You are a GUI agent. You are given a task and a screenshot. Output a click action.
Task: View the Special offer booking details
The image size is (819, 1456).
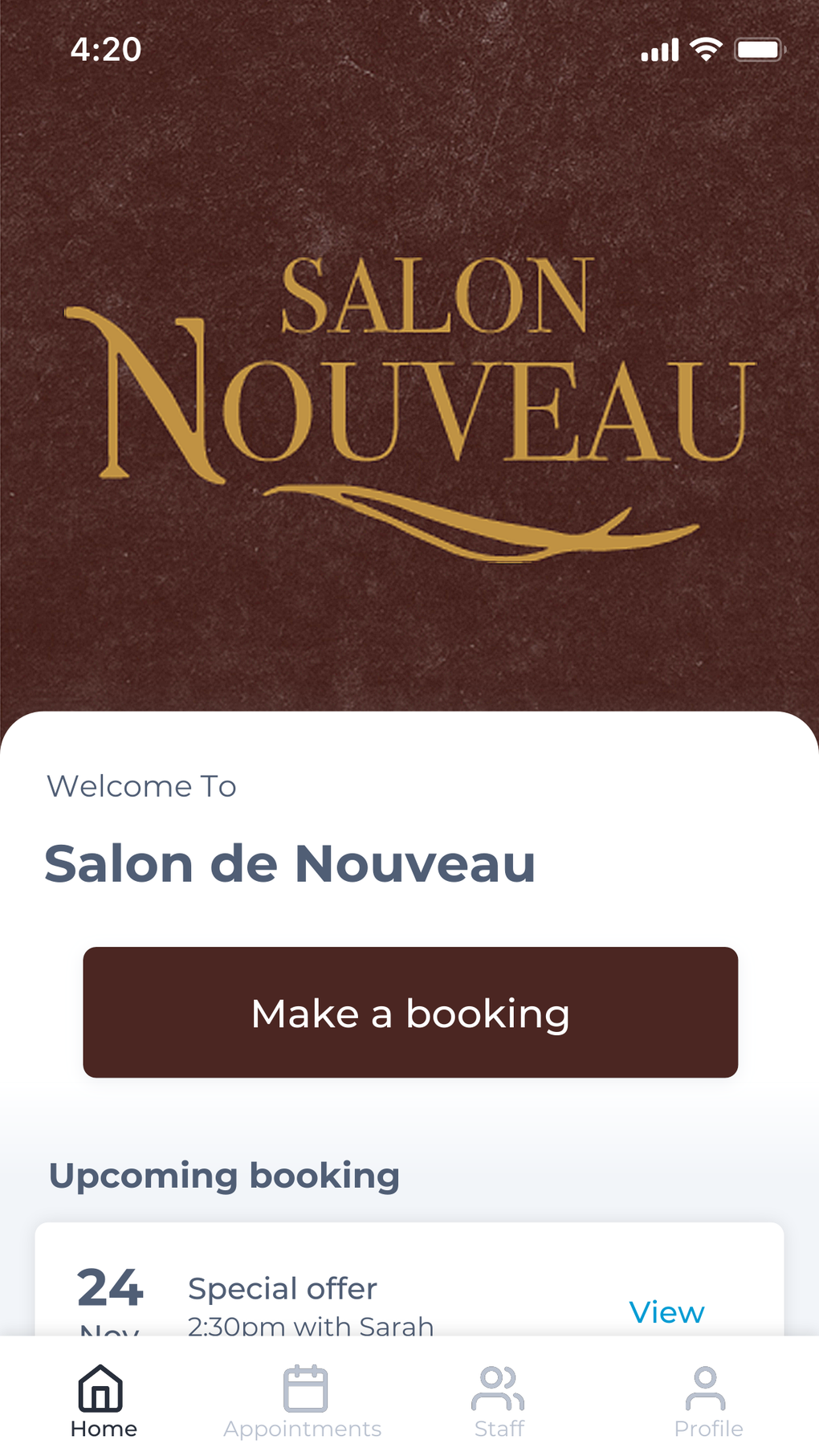tap(667, 1311)
